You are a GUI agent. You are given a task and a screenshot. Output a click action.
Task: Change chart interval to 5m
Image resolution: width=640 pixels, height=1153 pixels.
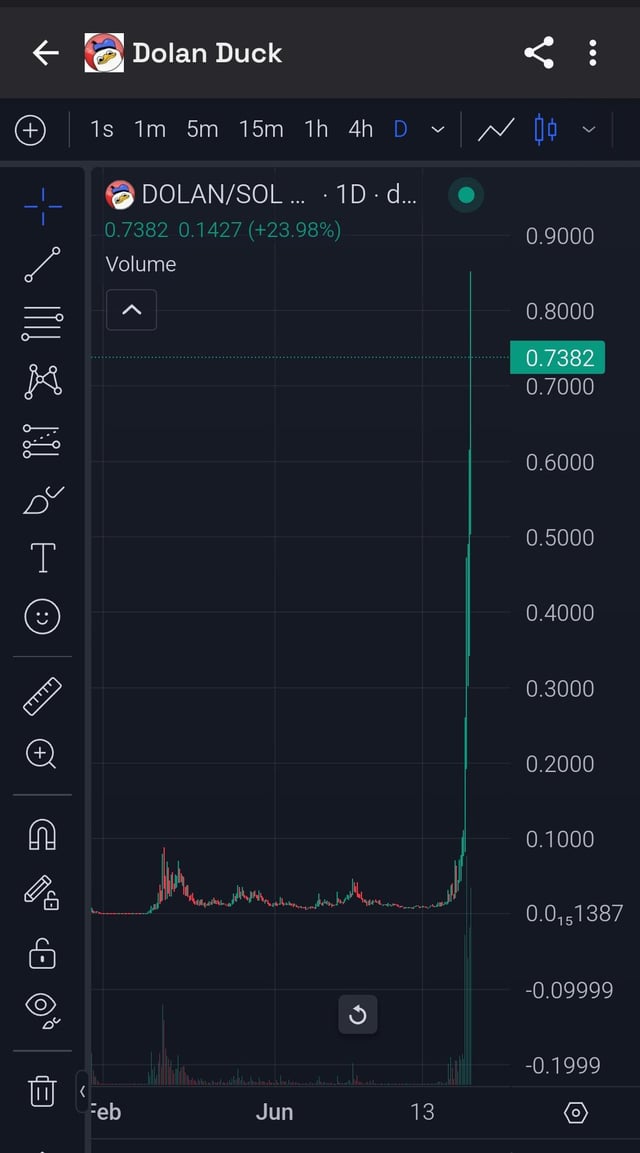(x=202, y=129)
